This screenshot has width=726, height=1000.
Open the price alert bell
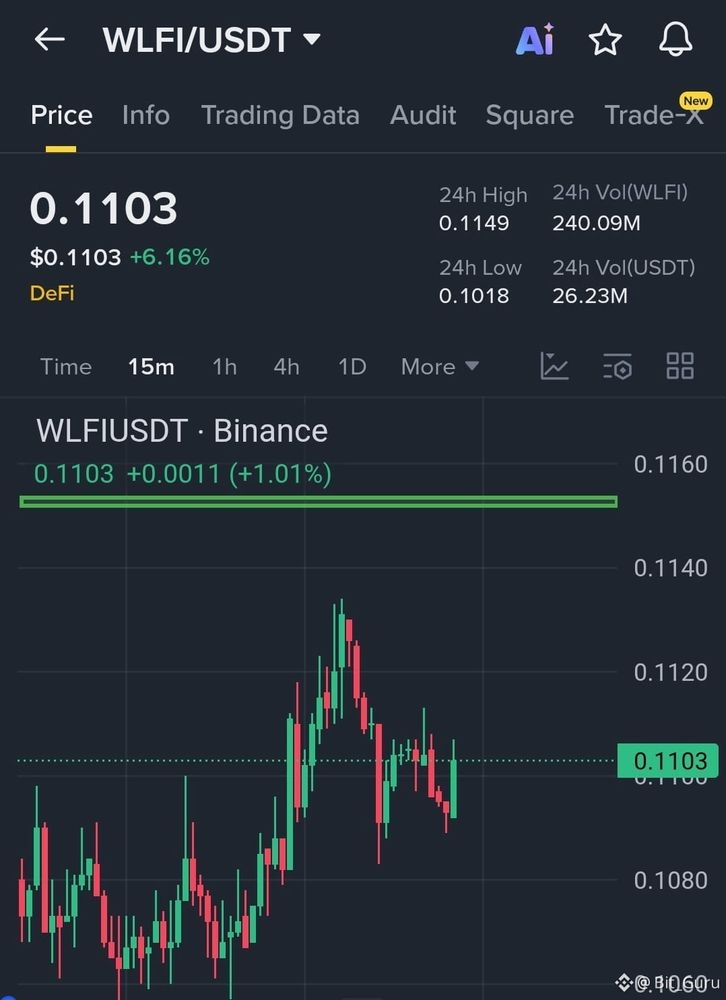click(676, 40)
